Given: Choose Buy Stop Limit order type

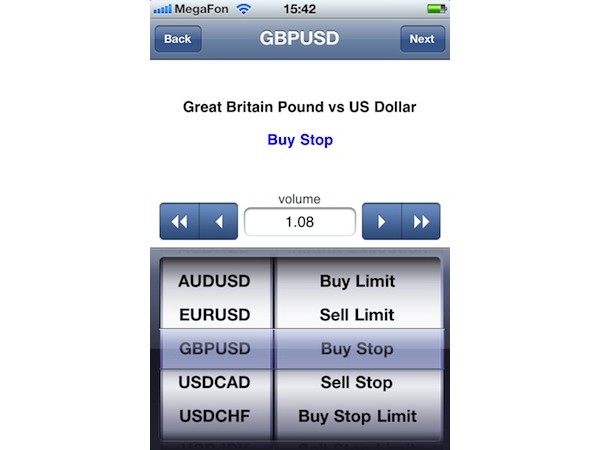Looking at the screenshot, I should [357, 416].
